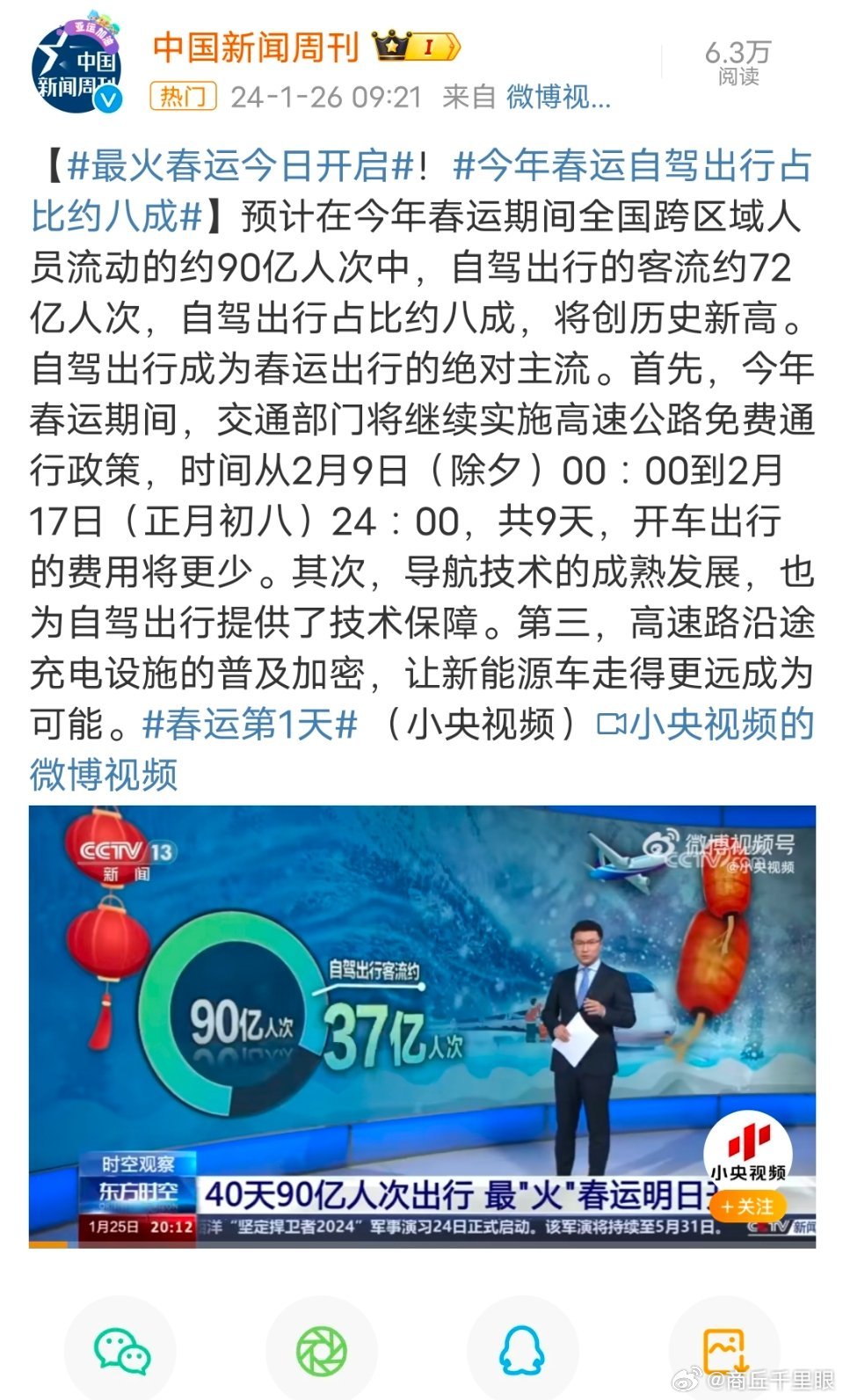This screenshot has height=1400, width=843.
Task: Open hashtag #春运第1天#
Action: point(250,725)
